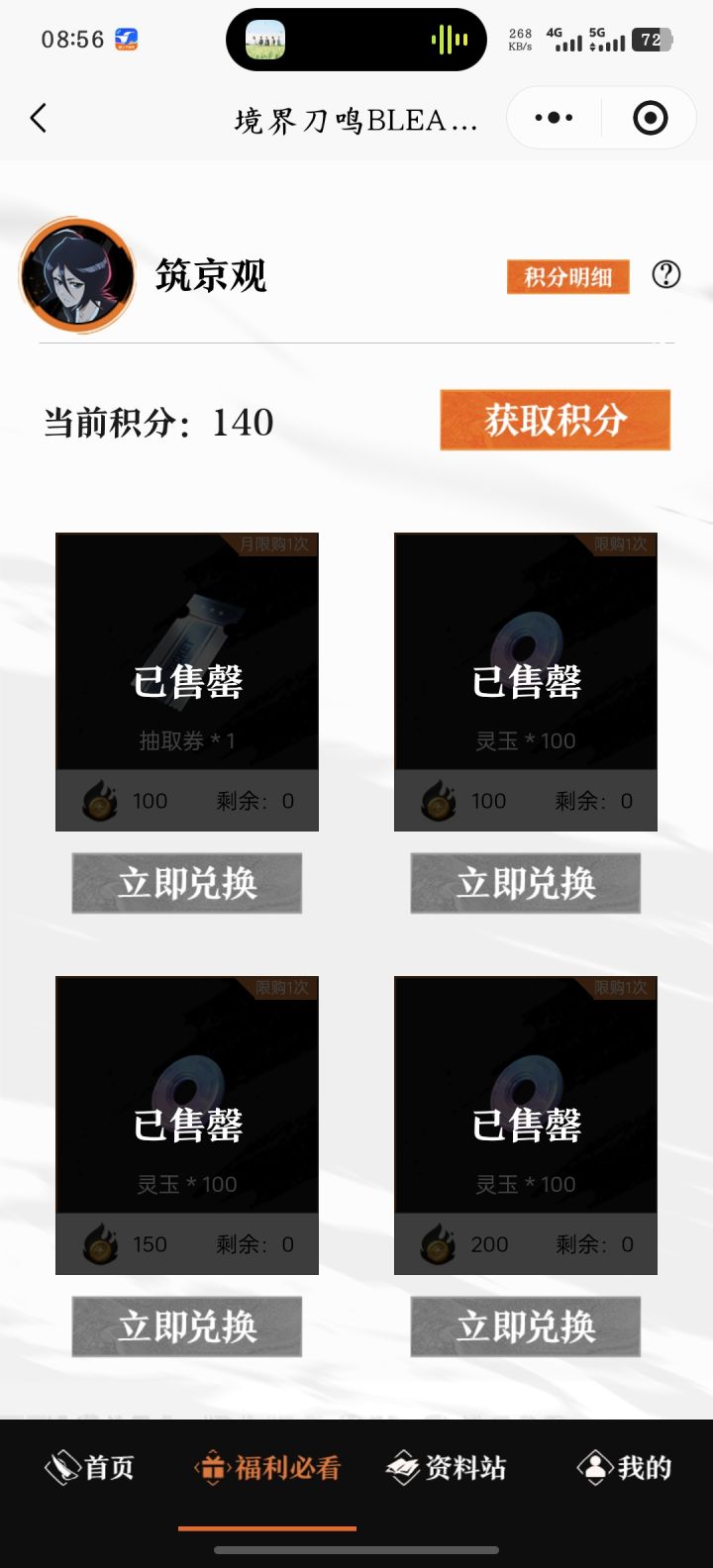Open the 资料站 data station icon
This screenshot has height=1568, width=713.
403,1470
